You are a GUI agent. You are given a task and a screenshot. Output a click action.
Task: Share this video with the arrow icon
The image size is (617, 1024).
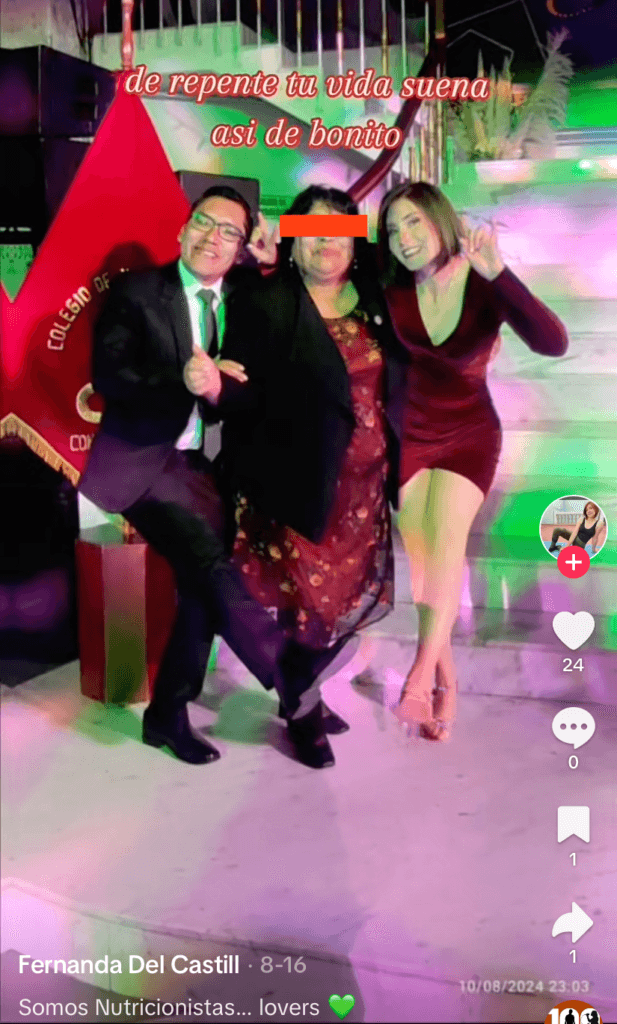click(x=573, y=922)
